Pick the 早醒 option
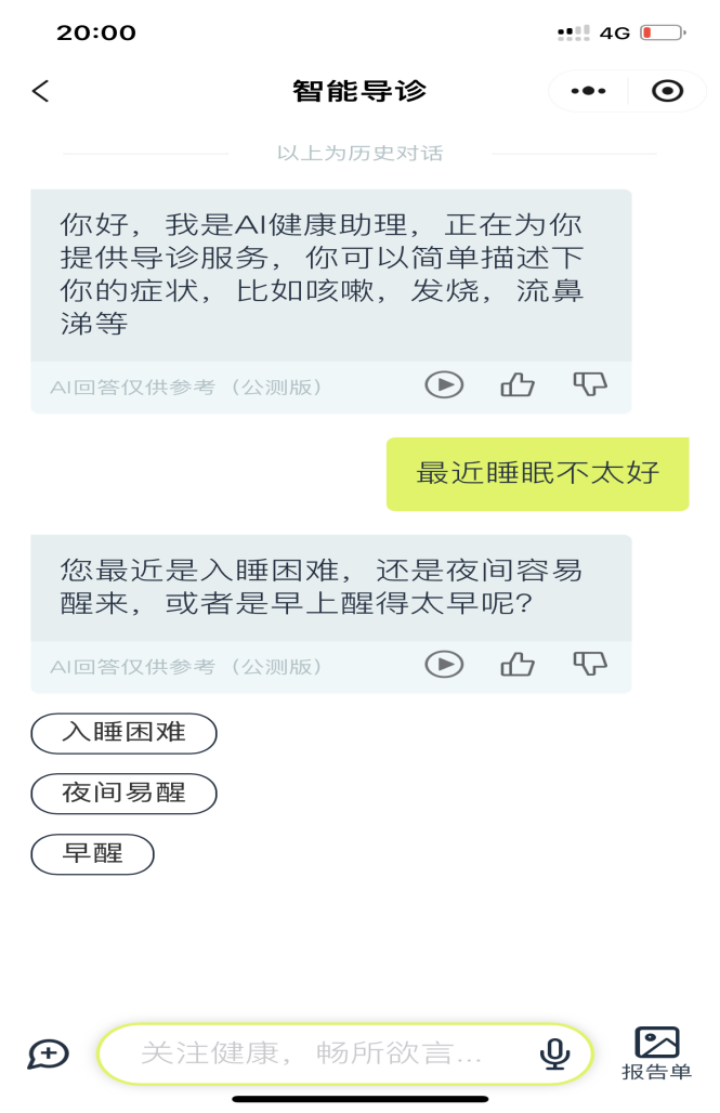 93,854
